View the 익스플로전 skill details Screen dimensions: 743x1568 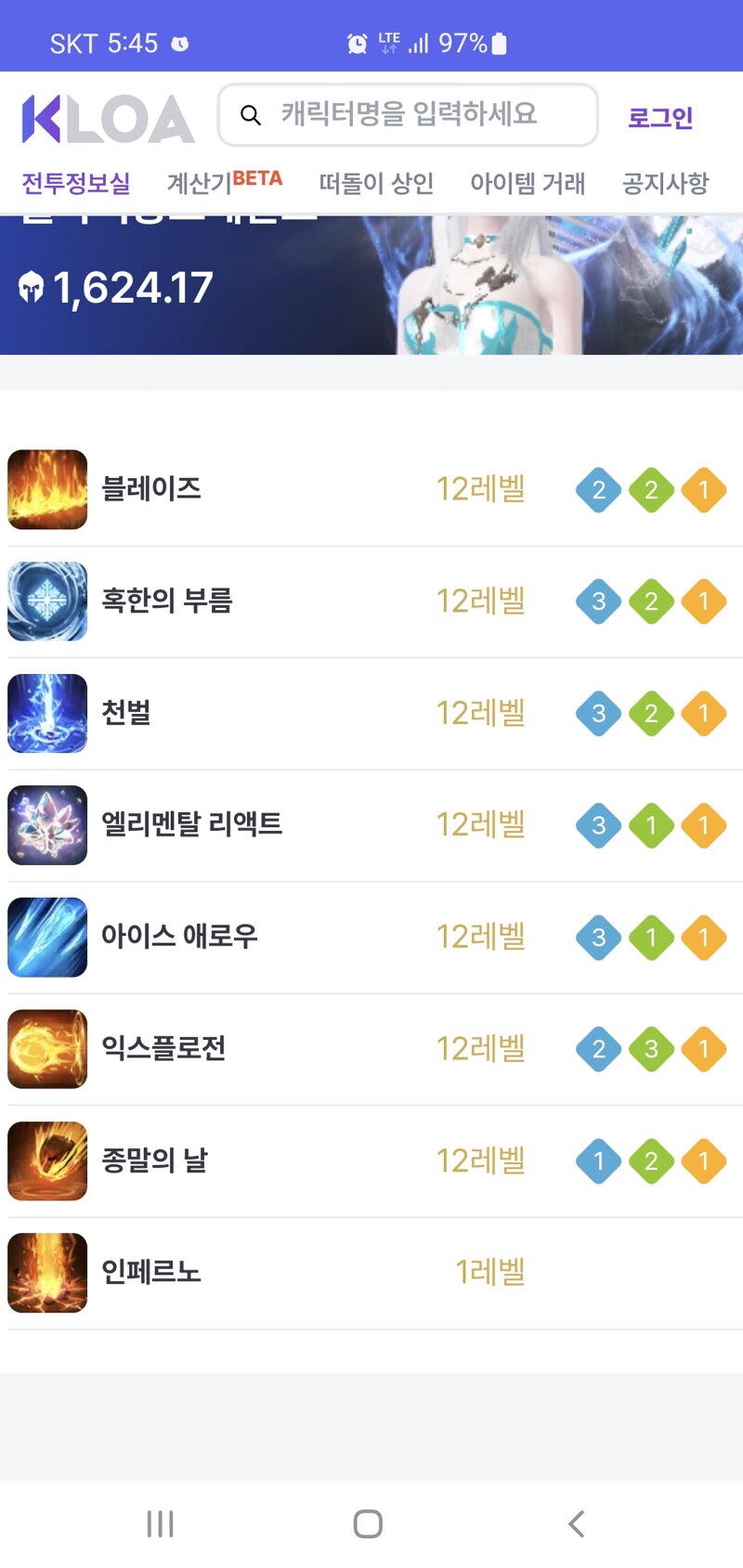[371, 1049]
